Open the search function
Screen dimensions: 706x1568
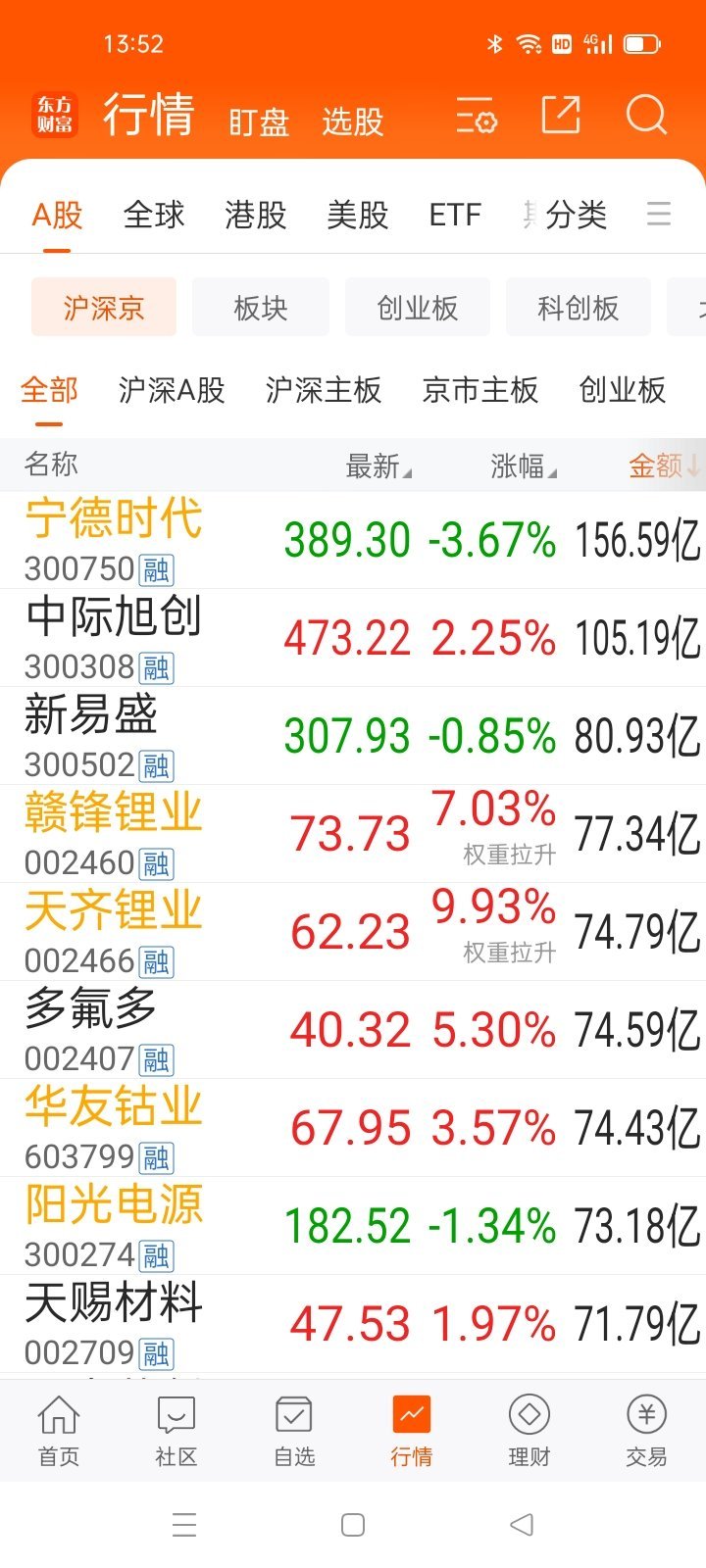(x=646, y=116)
